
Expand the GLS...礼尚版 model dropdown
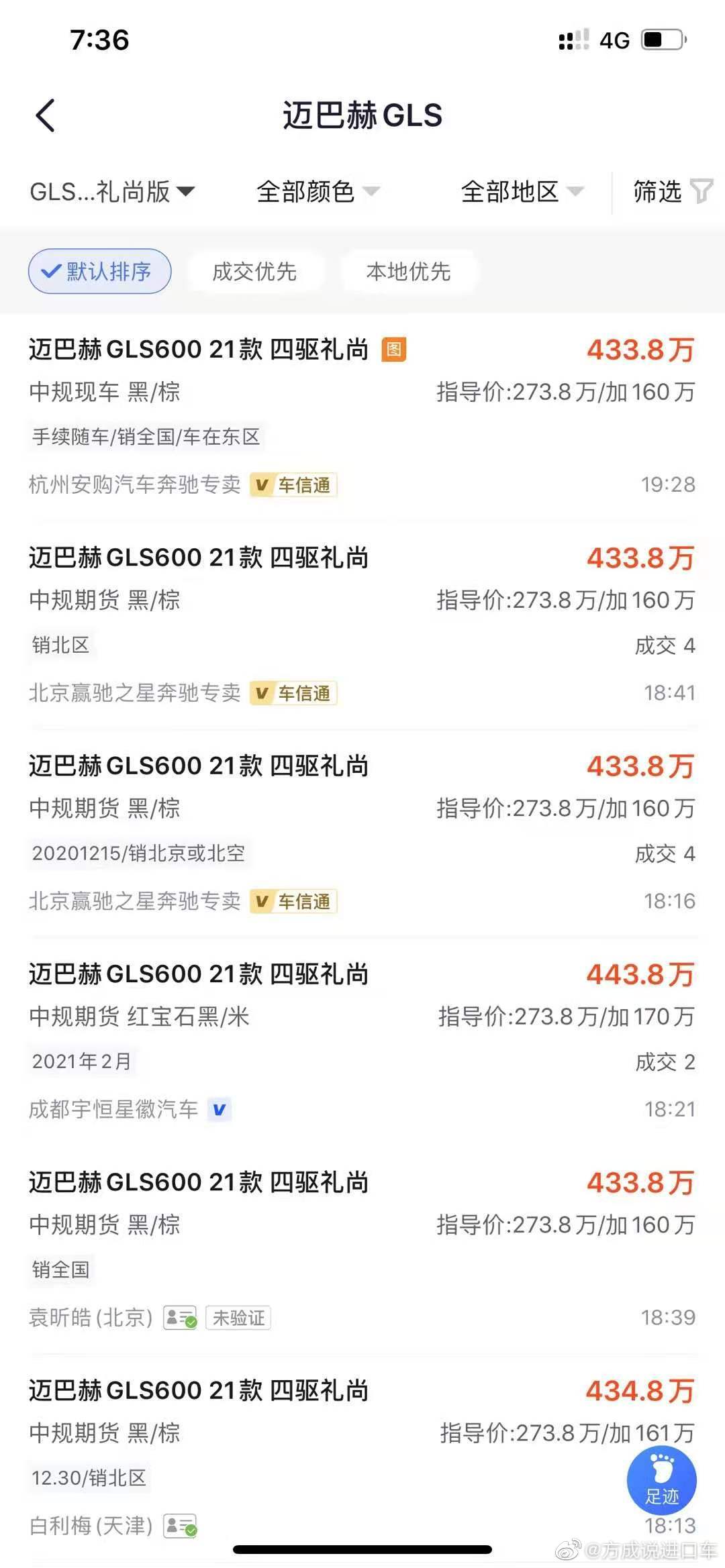[x=111, y=192]
